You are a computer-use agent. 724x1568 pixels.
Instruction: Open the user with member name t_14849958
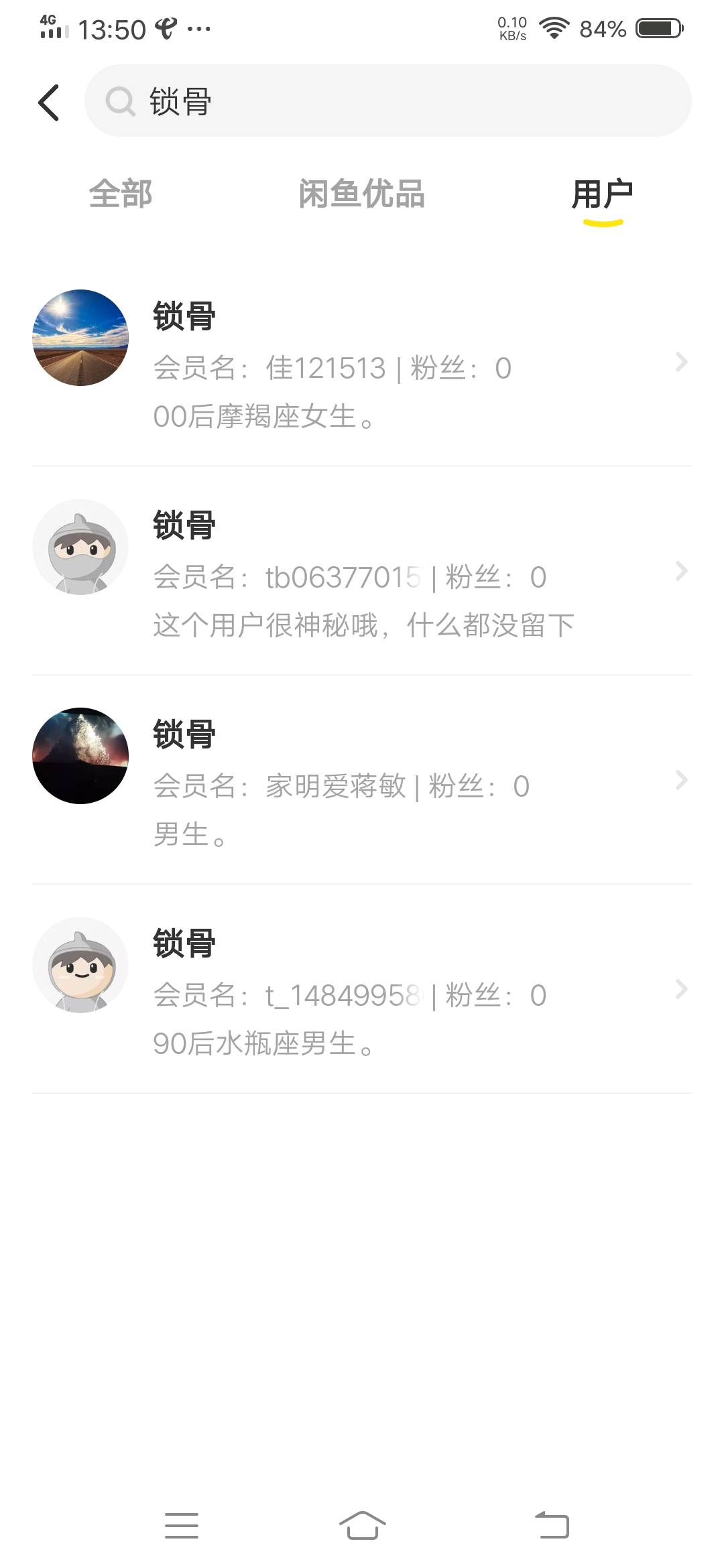click(362, 989)
